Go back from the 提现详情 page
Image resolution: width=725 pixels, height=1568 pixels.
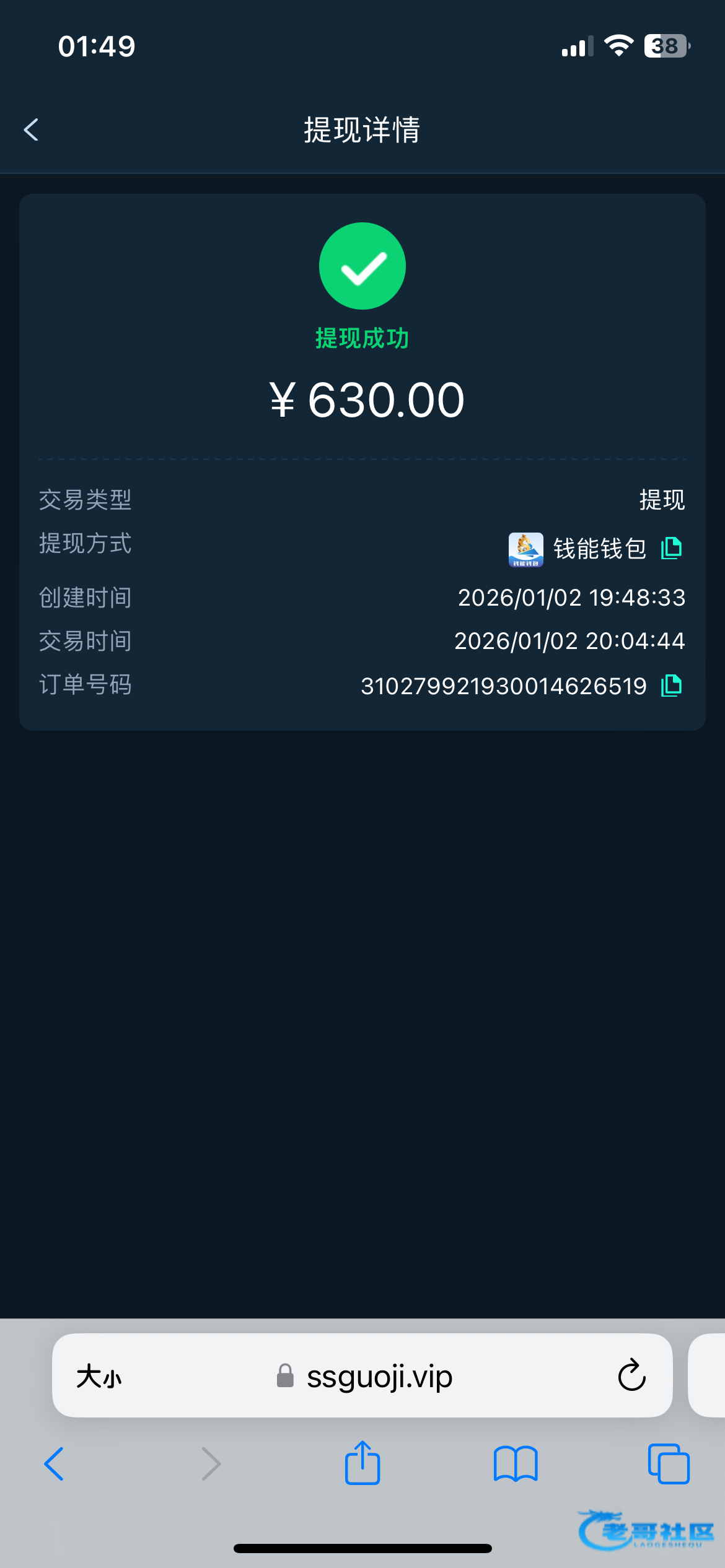(31, 130)
